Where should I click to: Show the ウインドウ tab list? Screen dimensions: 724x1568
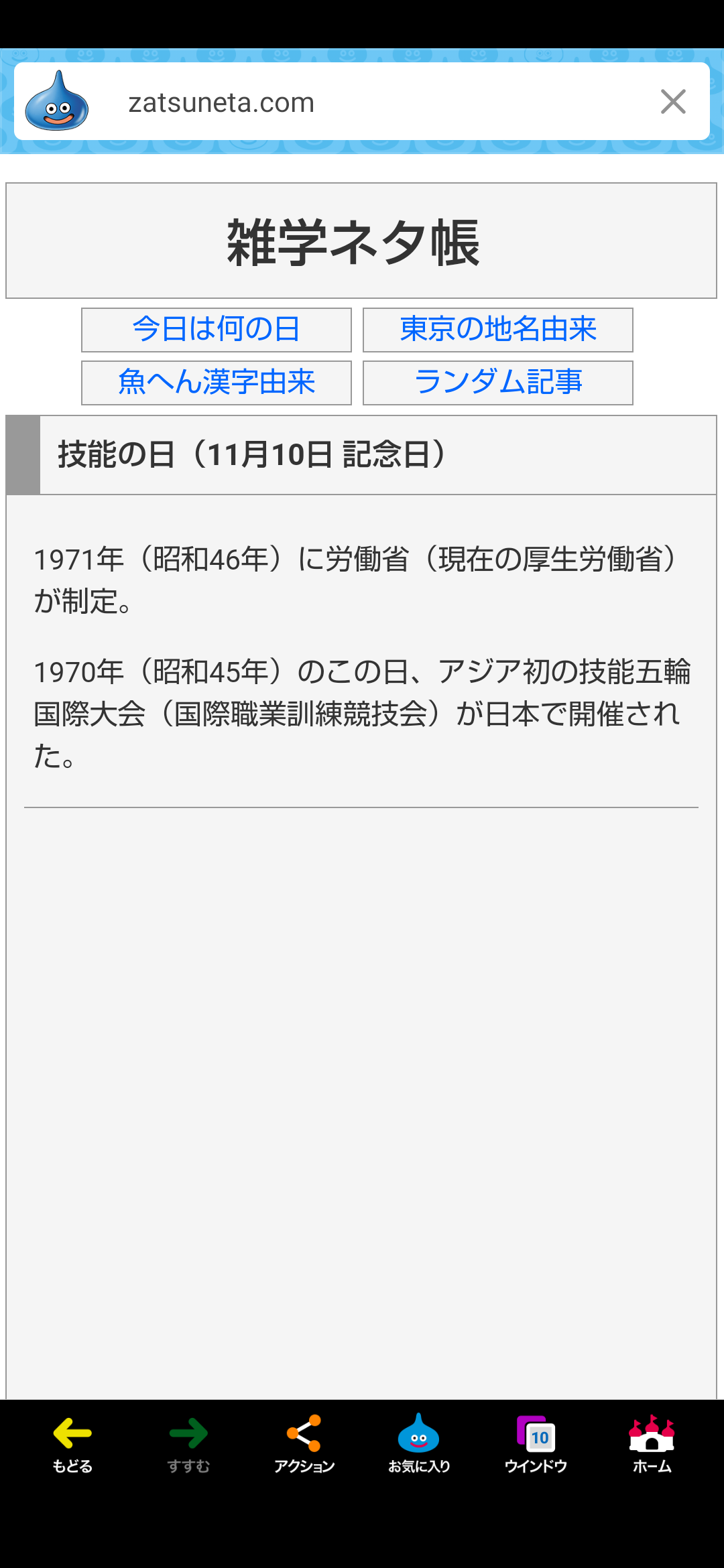[536, 1445]
